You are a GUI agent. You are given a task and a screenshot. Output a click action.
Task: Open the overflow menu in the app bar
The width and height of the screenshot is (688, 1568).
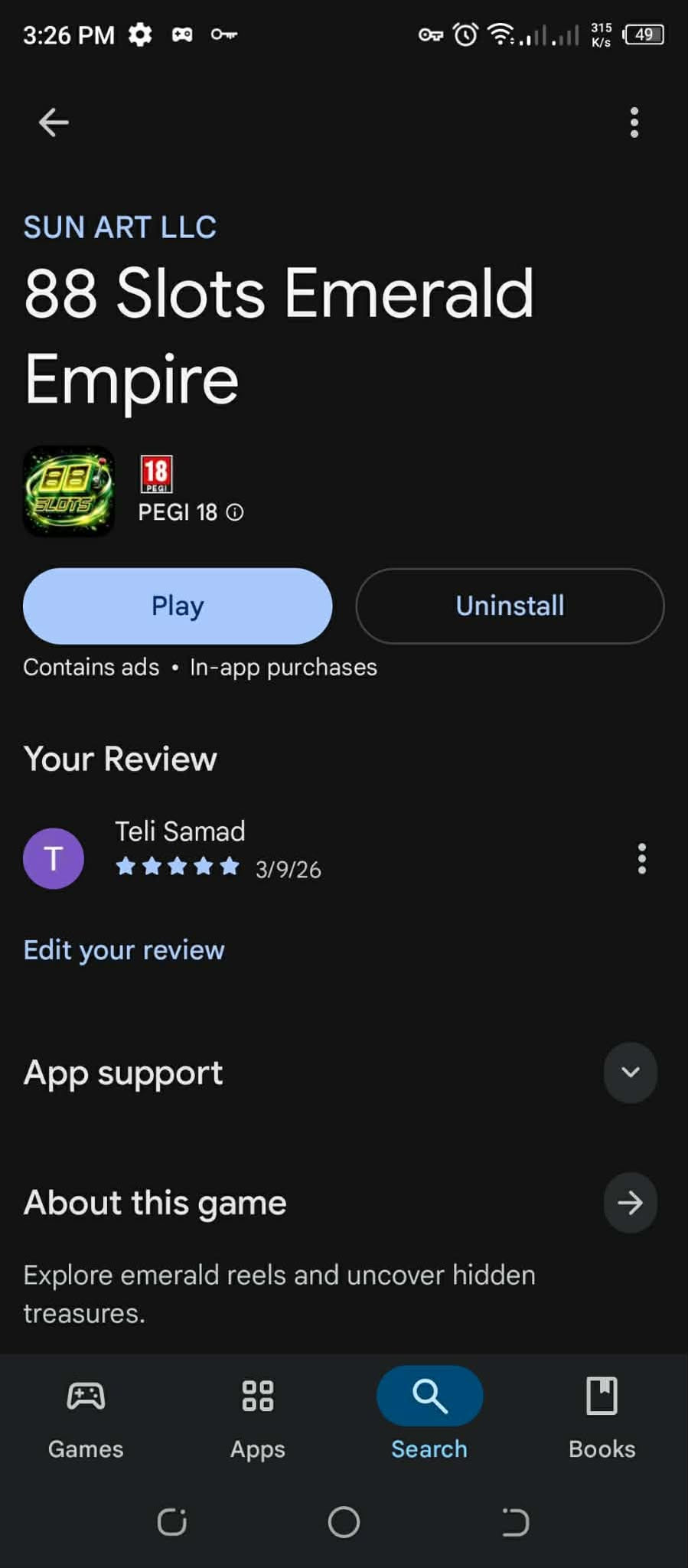pos(634,122)
